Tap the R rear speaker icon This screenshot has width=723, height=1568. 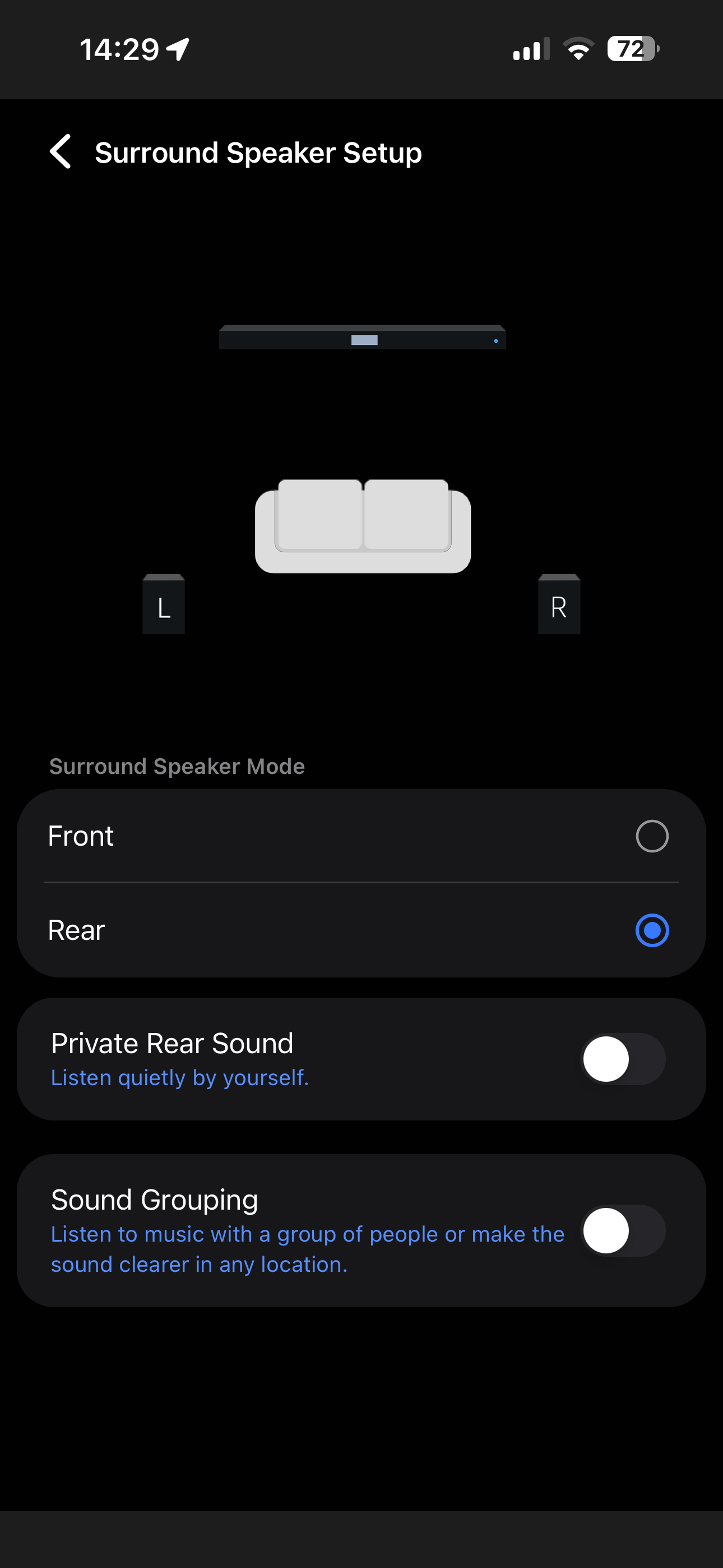559,605
